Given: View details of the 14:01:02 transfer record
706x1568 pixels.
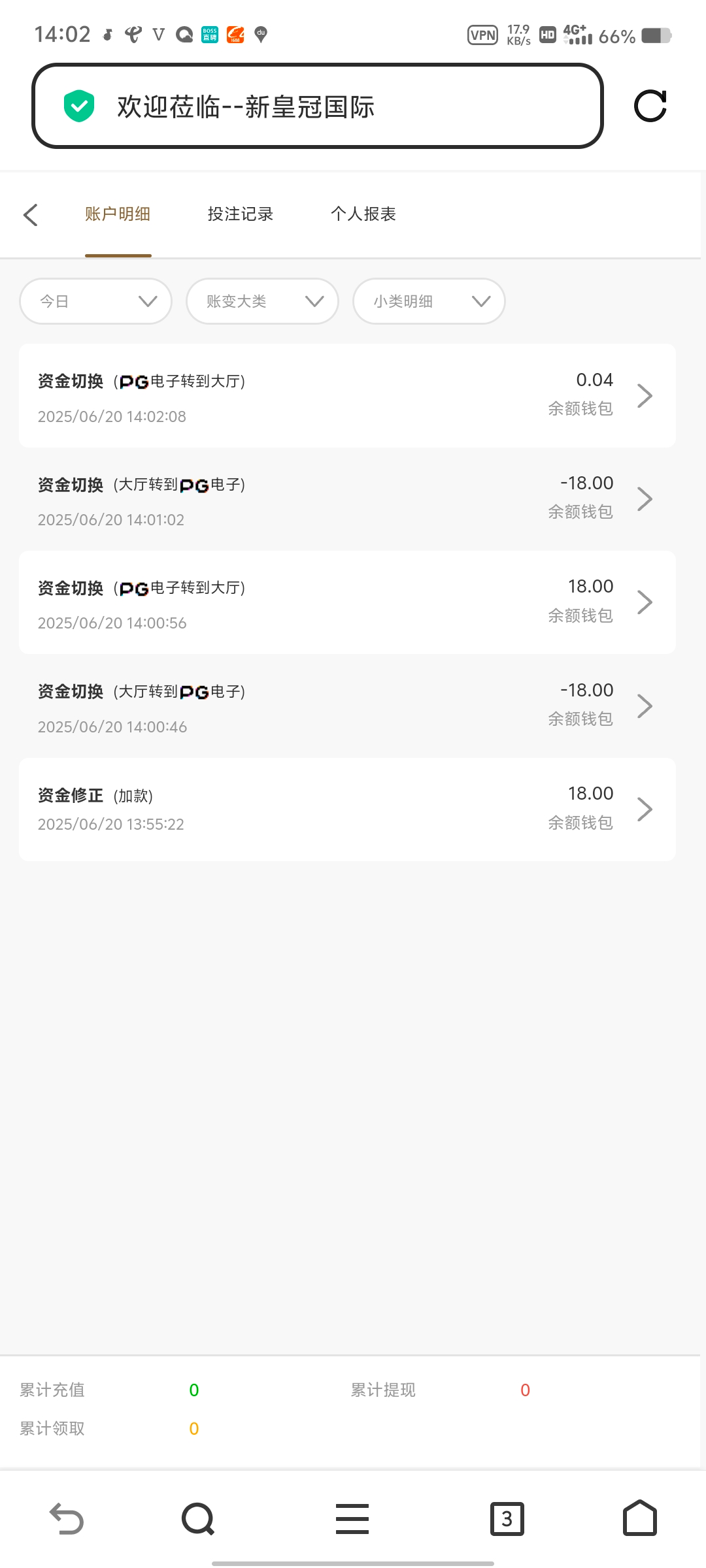Looking at the screenshot, I should coord(347,500).
